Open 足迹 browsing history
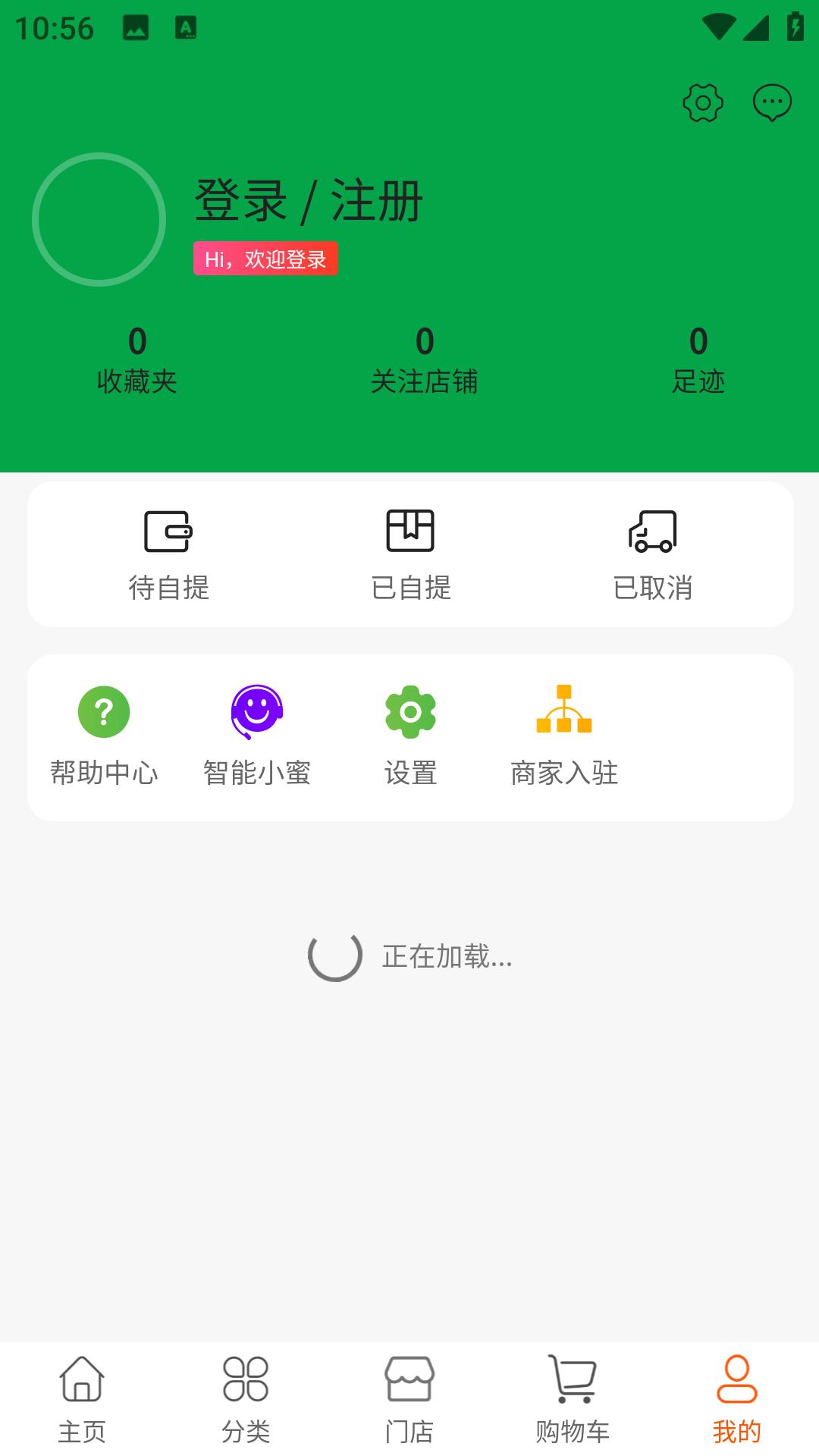This screenshot has height=1456, width=819. coord(698,360)
